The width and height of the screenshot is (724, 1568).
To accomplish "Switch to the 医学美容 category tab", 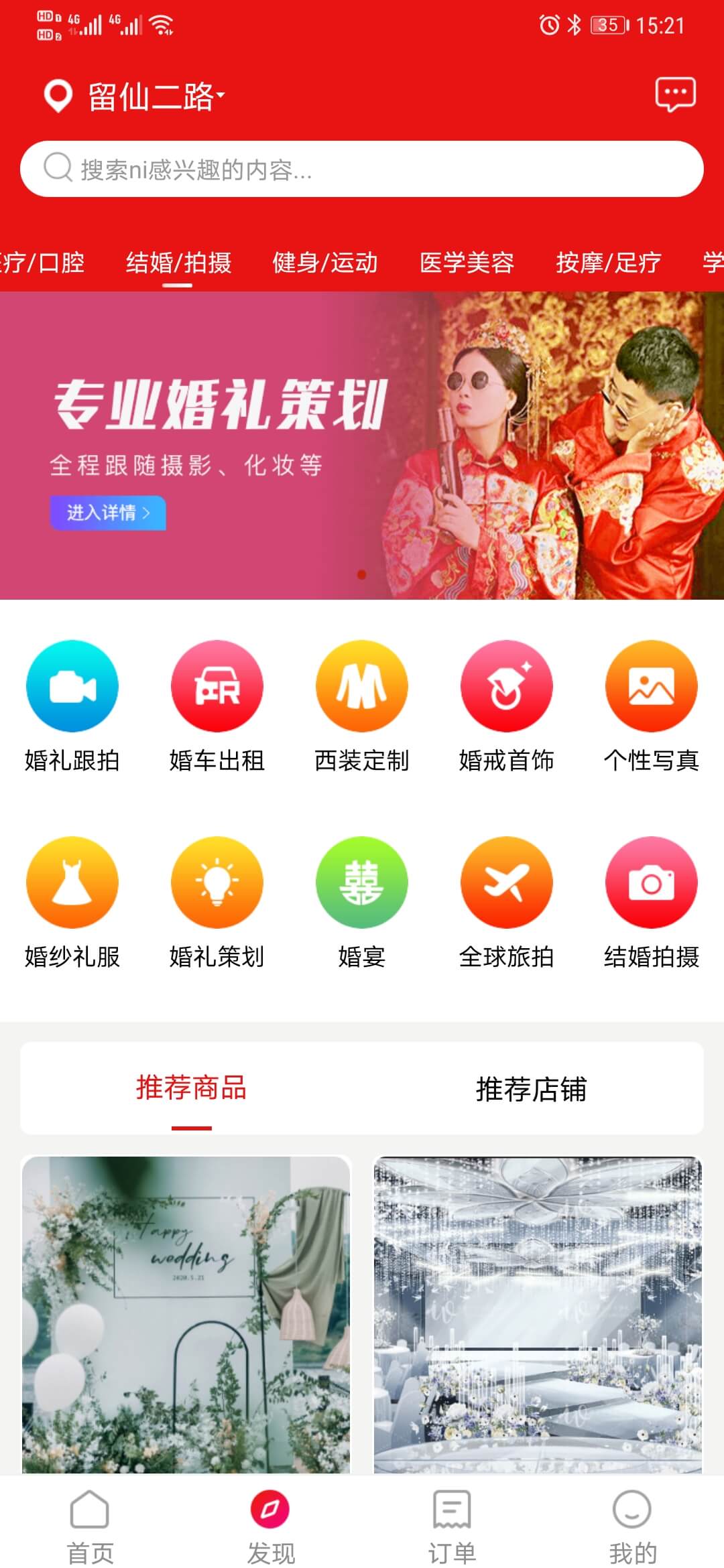I will tap(467, 262).
